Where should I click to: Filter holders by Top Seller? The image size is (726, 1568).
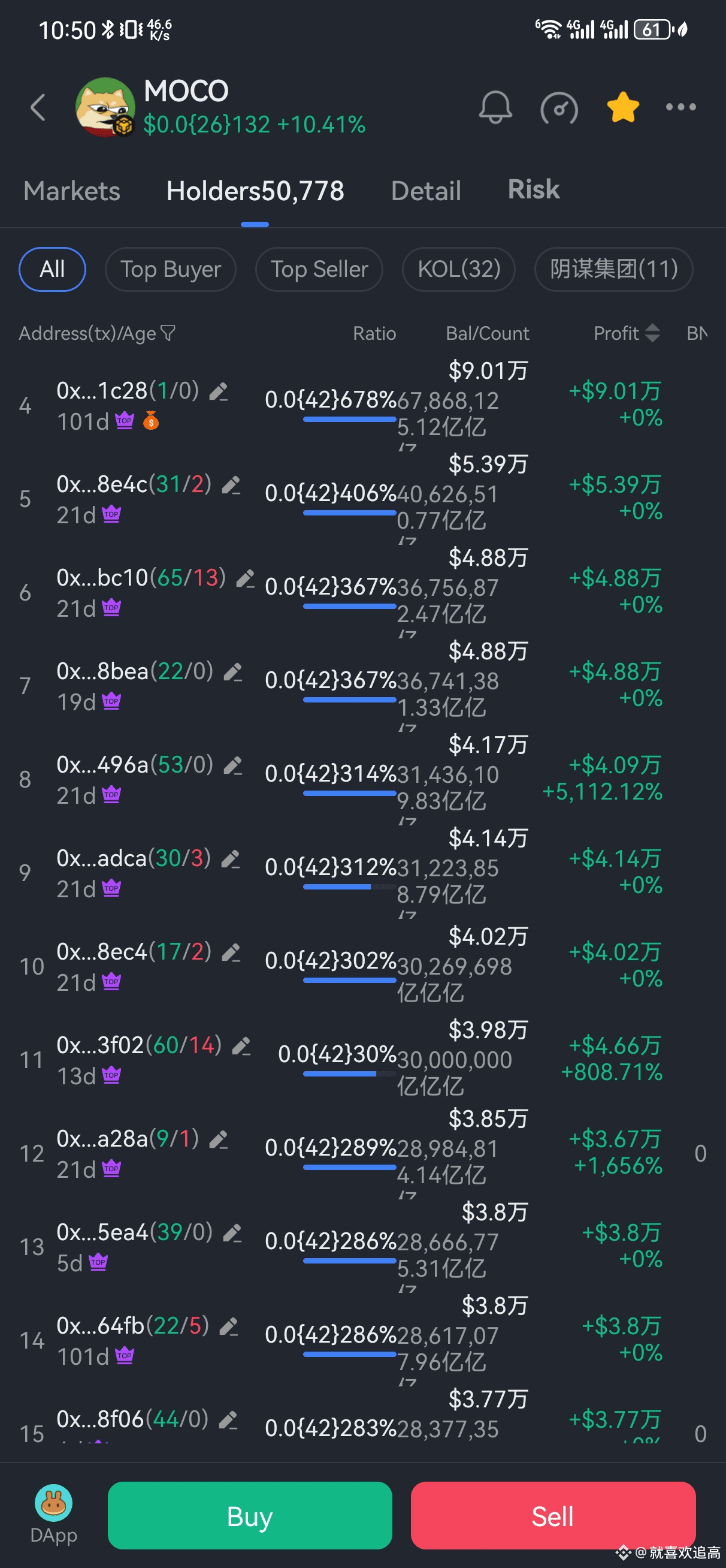pyautogui.click(x=319, y=269)
